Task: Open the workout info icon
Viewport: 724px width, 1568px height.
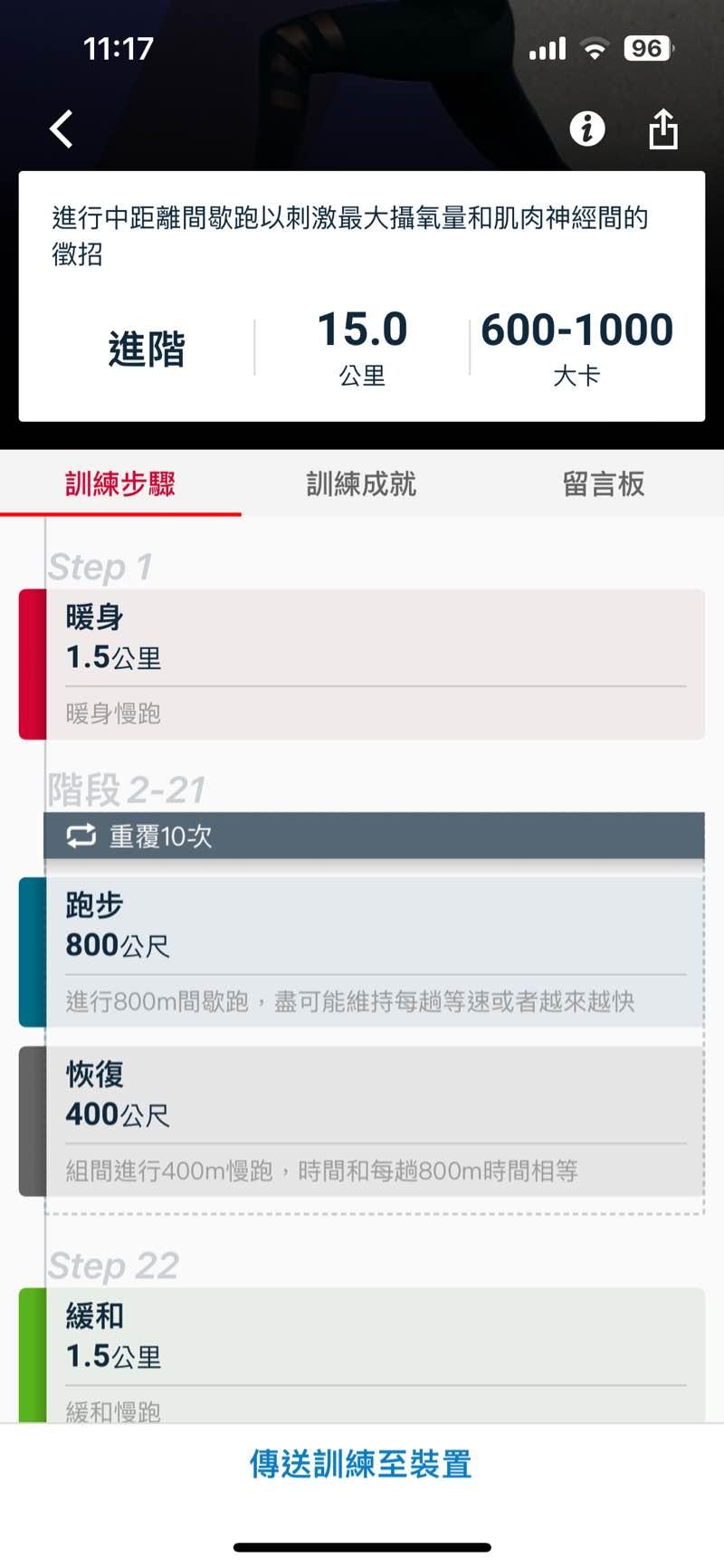Action: (x=586, y=129)
